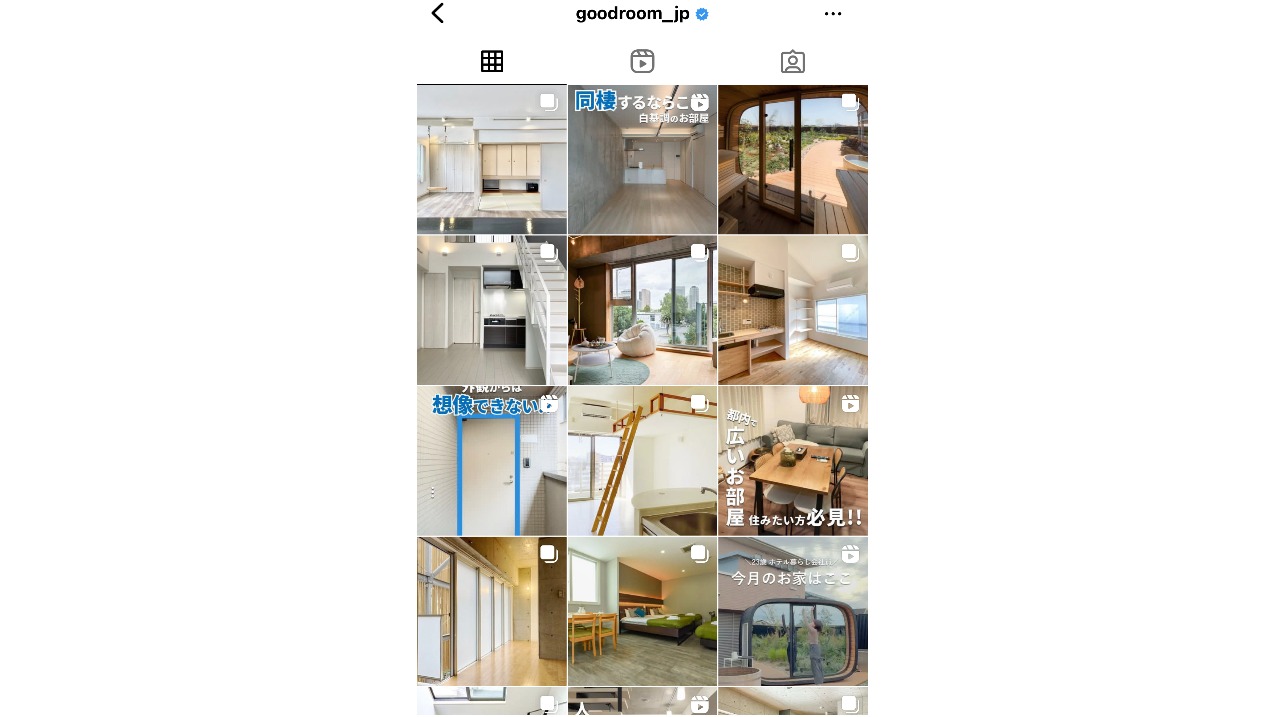
Task: Open the concrete wall hallway post
Action: click(x=491, y=612)
